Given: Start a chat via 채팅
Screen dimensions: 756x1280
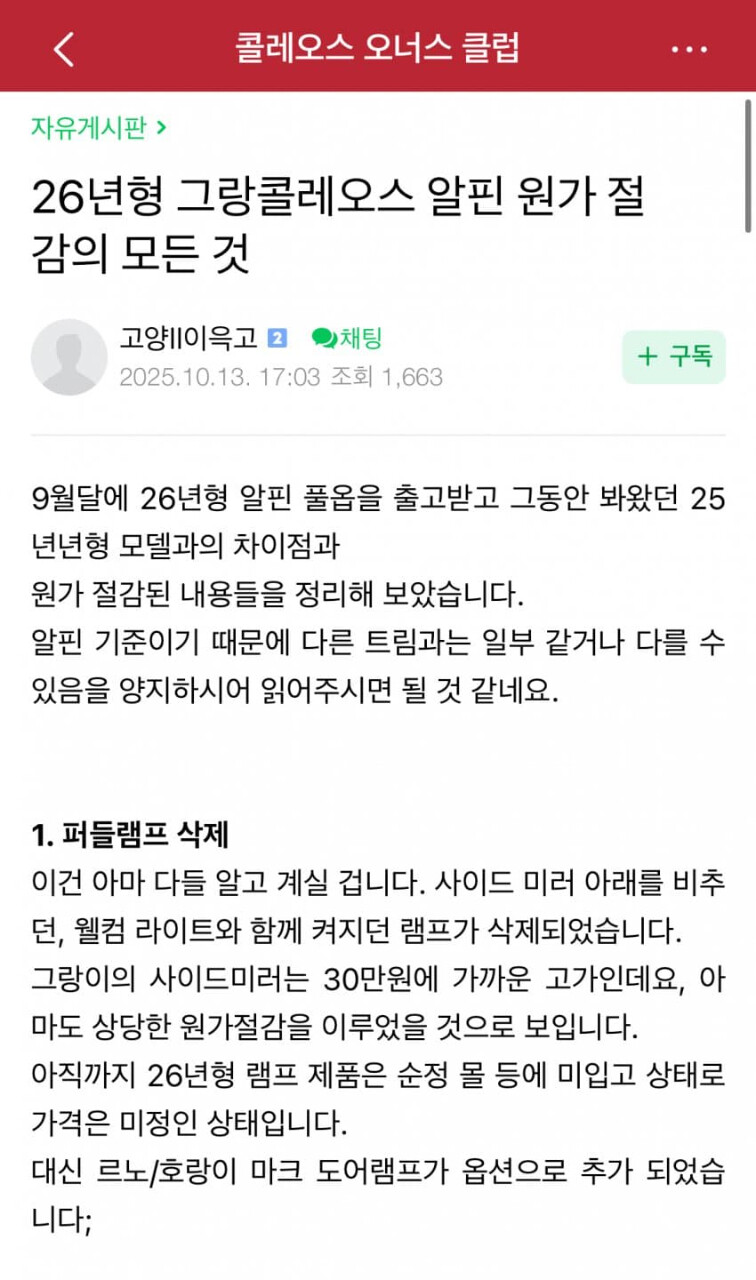Looking at the screenshot, I should pyautogui.click(x=347, y=338).
